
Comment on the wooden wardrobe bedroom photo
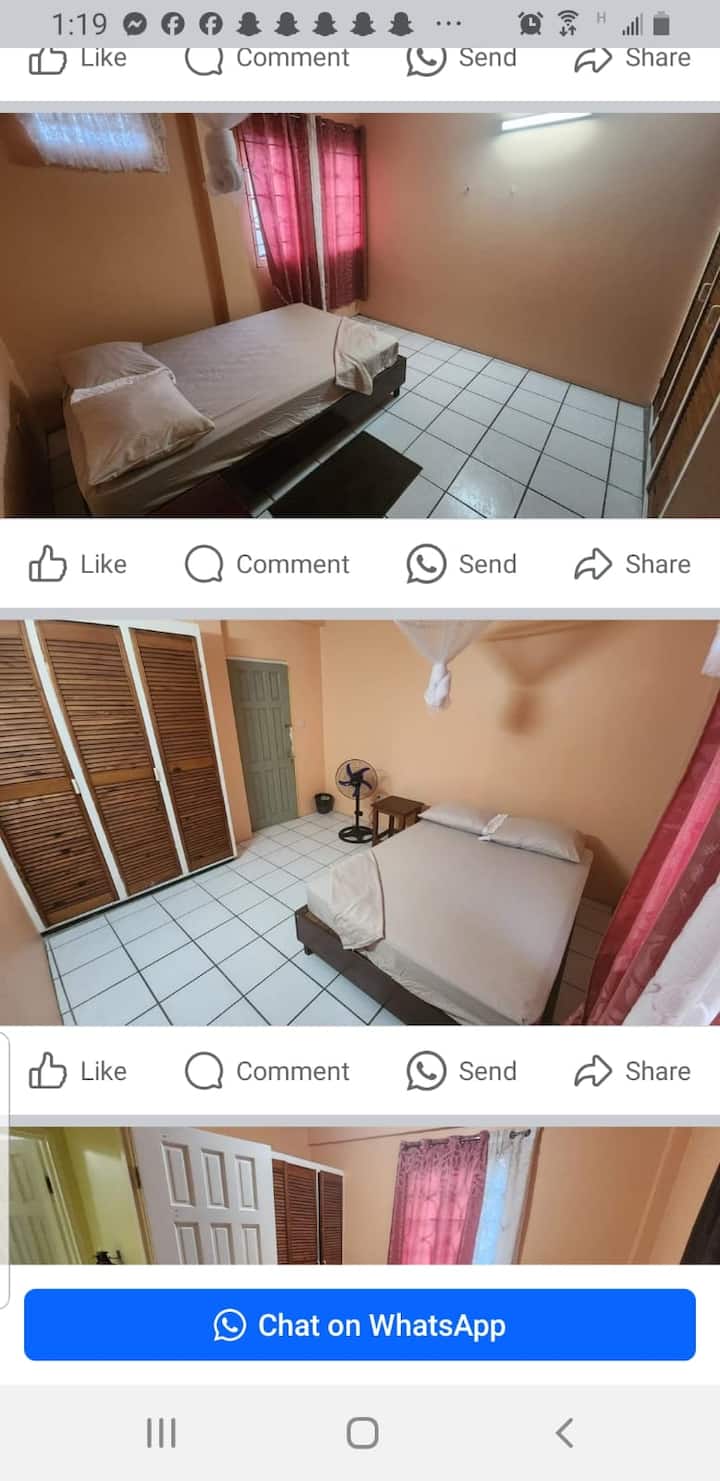point(268,1072)
